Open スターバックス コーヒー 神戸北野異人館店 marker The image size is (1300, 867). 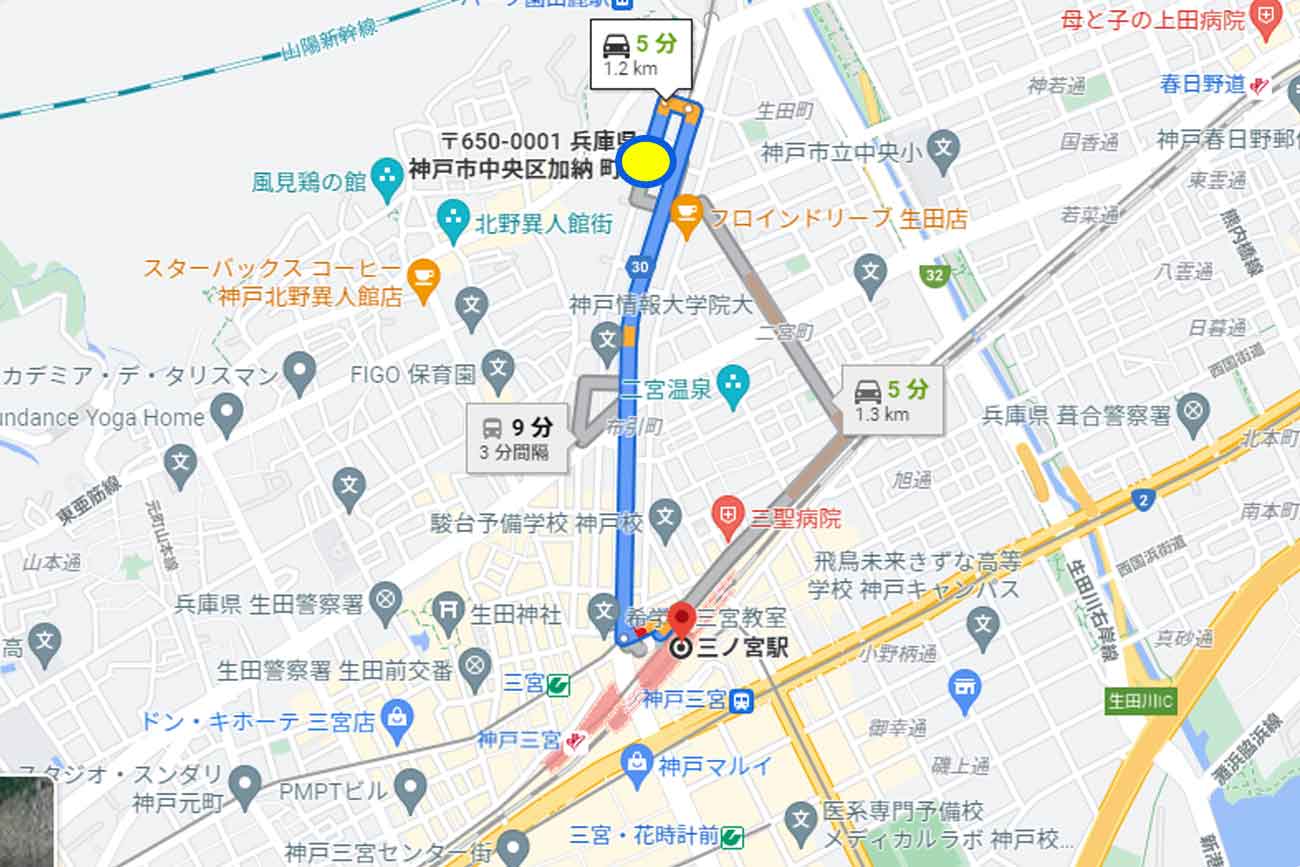tap(423, 282)
